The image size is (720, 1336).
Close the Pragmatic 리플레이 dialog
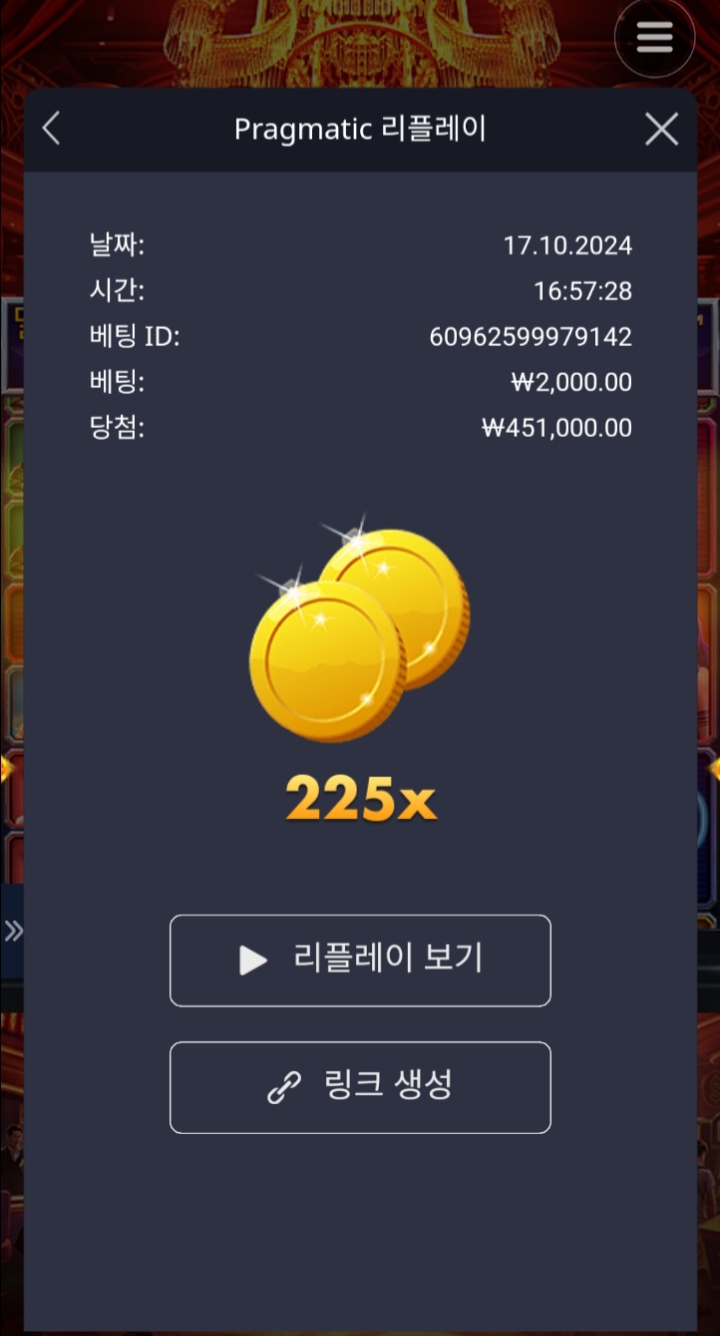pos(661,129)
